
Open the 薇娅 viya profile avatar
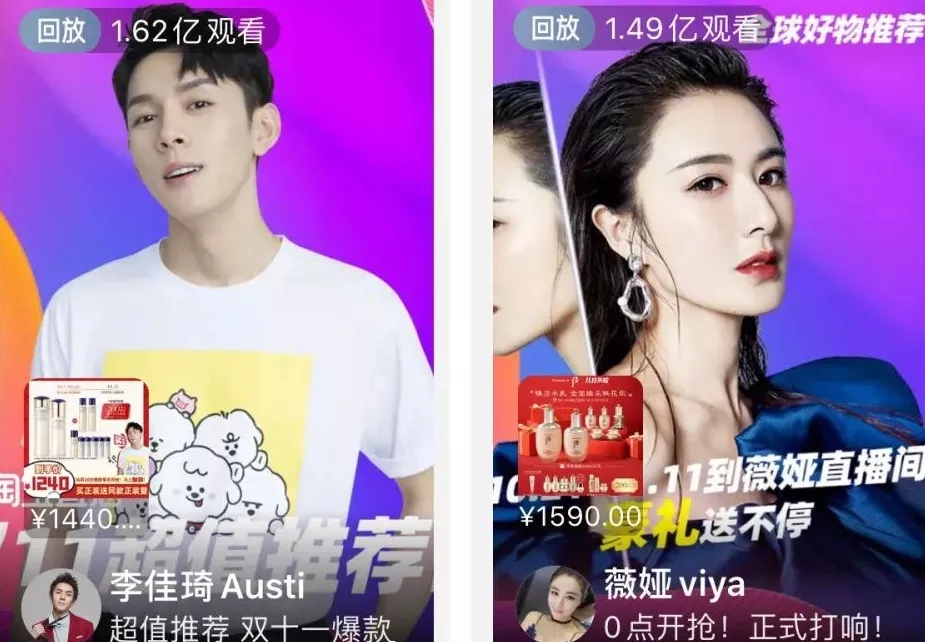556,603
